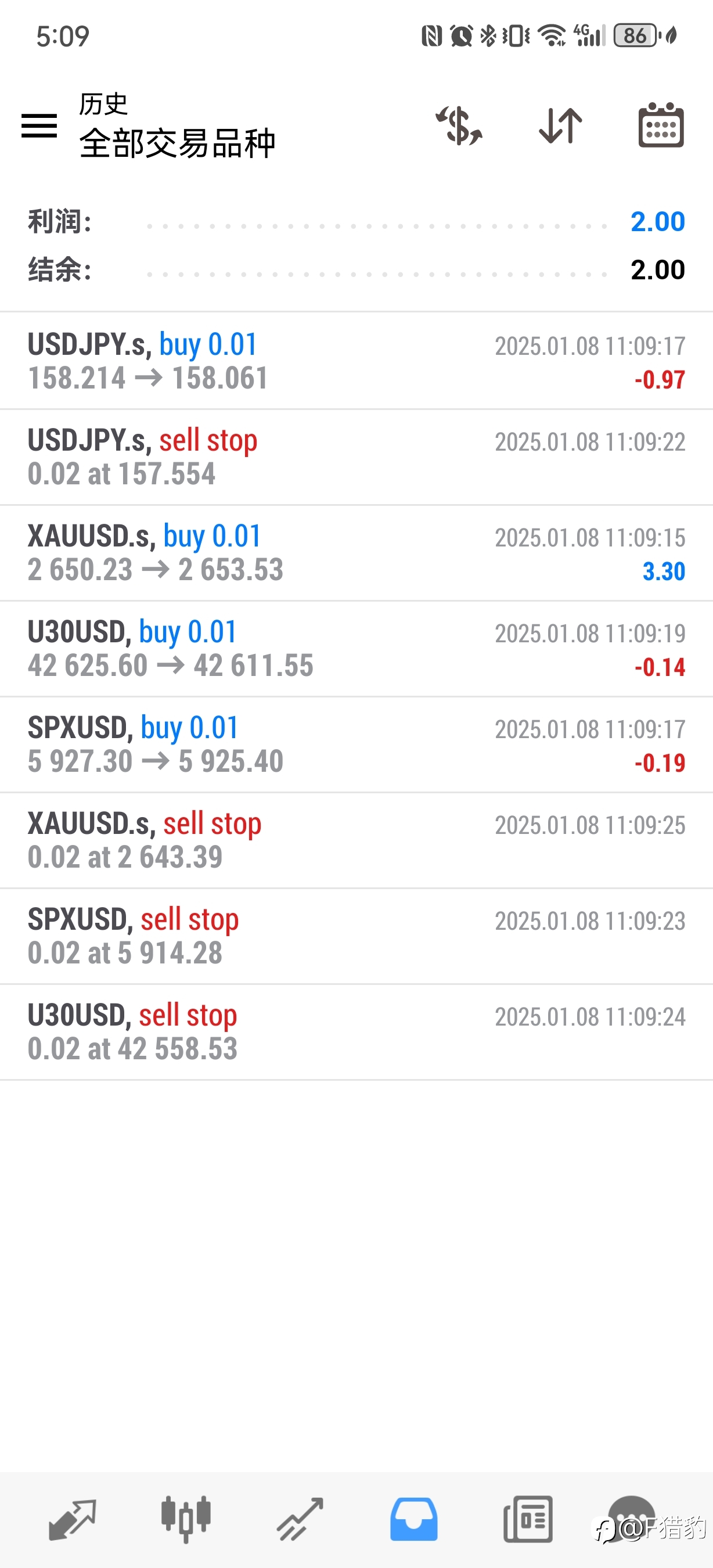Open the hamburger drawer menu
Image resolution: width=713 pixels, height=1568 pixels.
coord(39,126)
